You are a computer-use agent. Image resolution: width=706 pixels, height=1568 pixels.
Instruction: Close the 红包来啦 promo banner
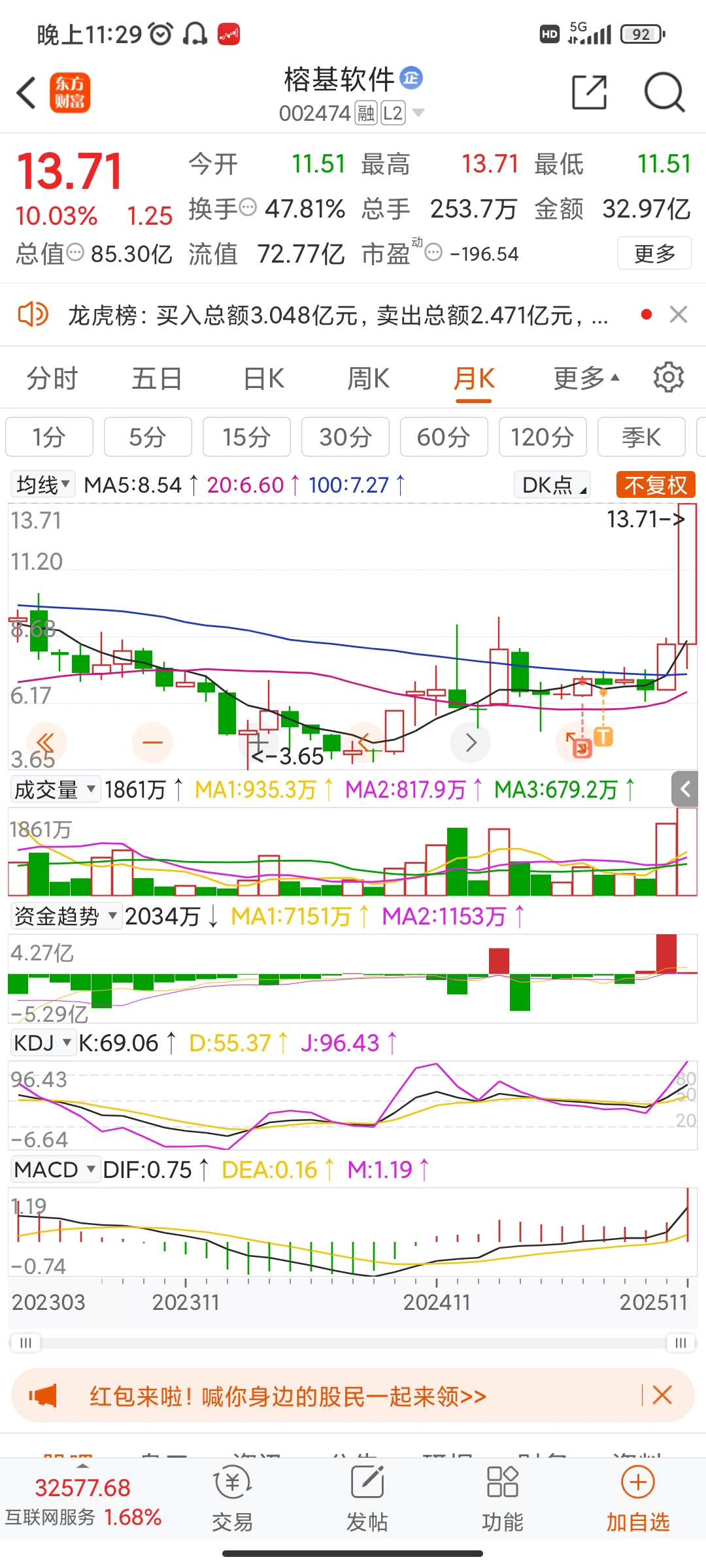pyautogui.click(x=662, y=1396)
